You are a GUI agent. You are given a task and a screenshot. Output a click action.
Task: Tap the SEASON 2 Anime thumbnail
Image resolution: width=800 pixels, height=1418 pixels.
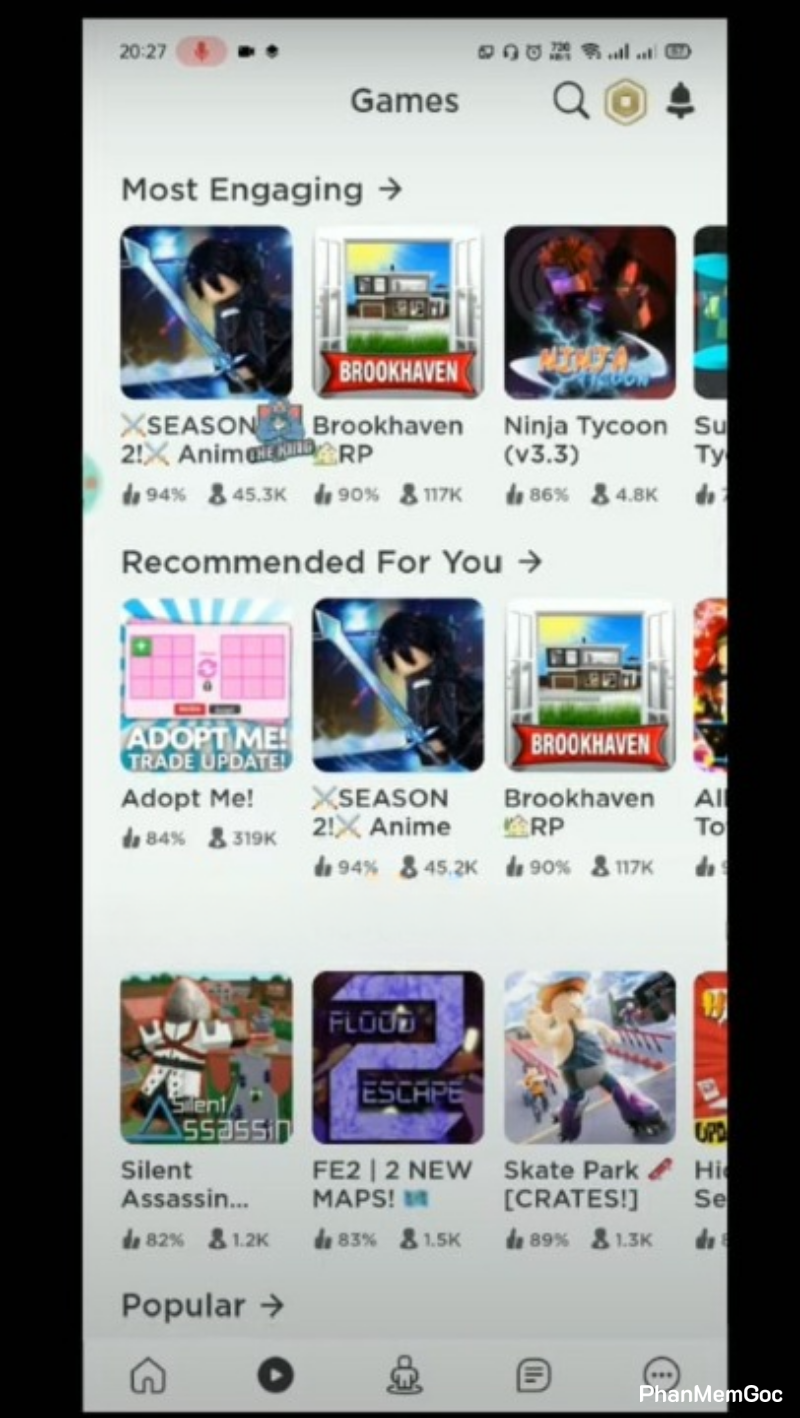(398, 685)
